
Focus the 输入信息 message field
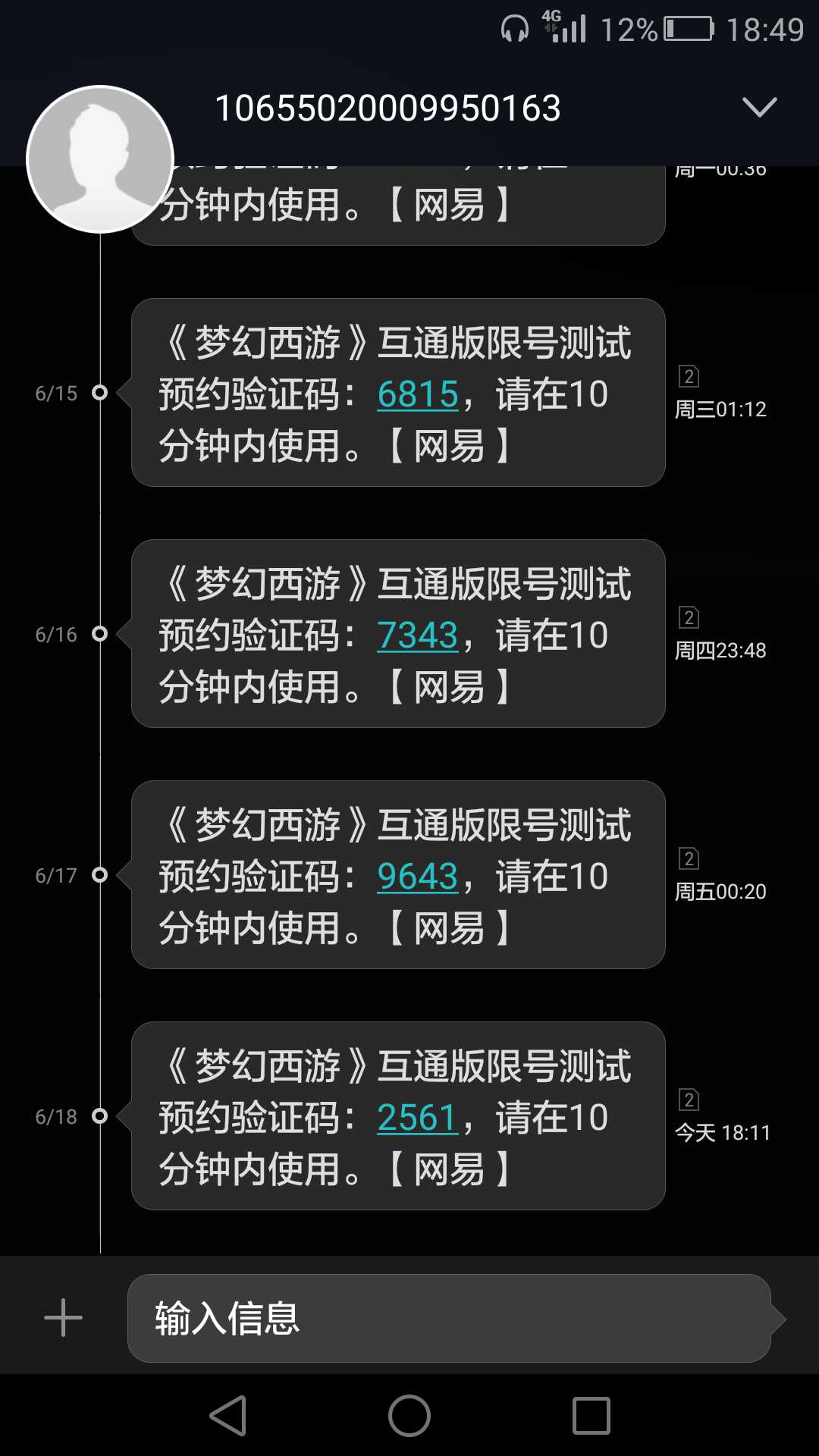[449, 1318]
